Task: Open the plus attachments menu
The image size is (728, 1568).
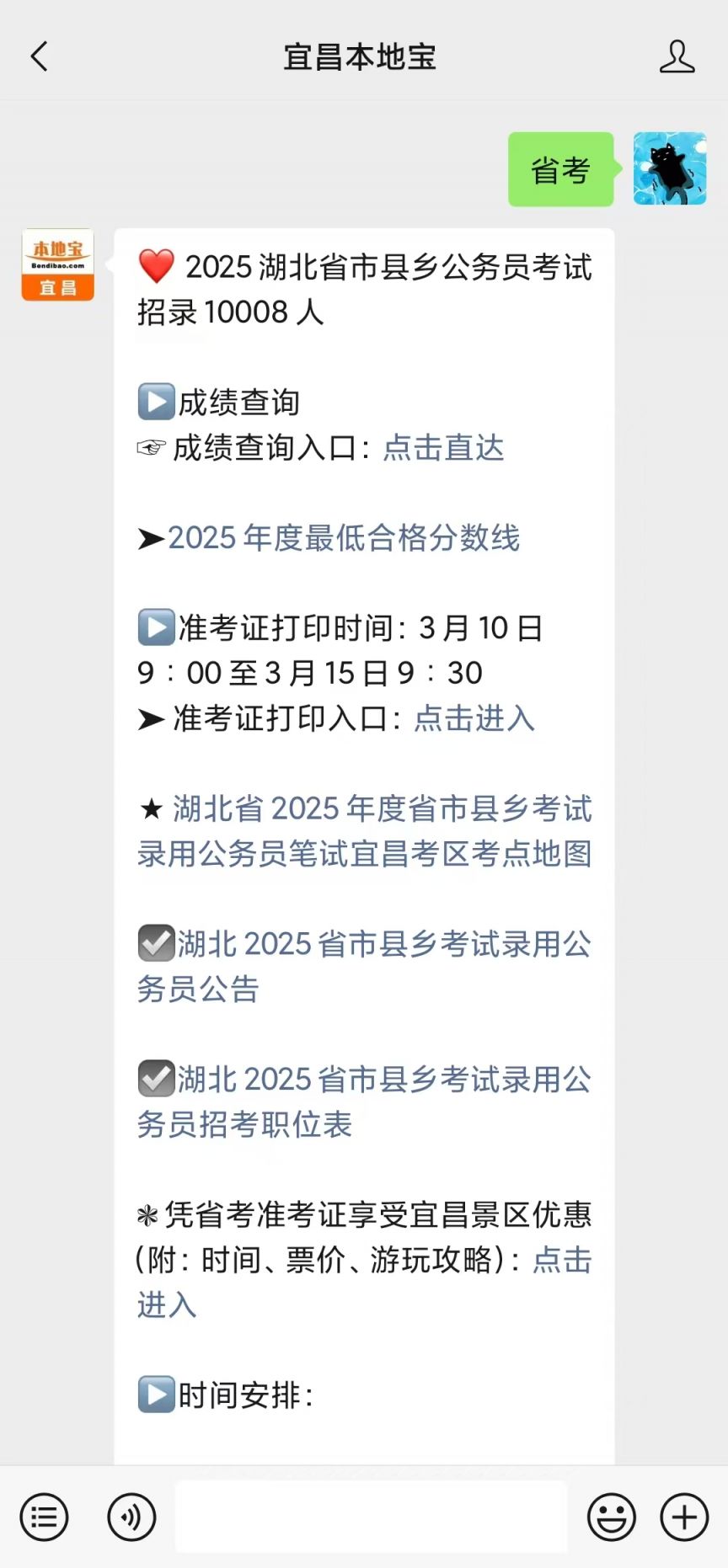Action: (684, 1517)
